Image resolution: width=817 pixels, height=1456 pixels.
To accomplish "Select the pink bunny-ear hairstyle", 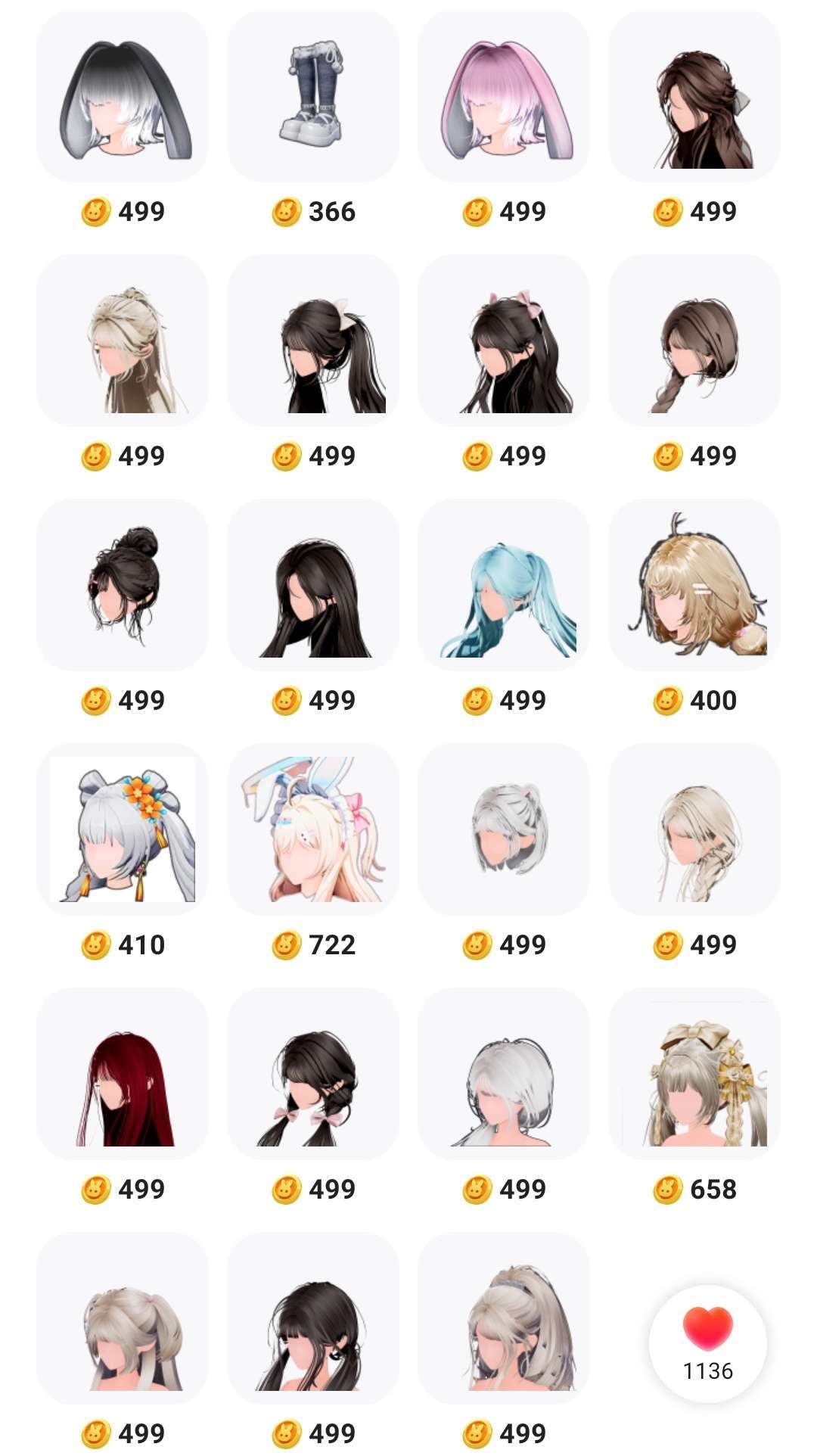I will pyautogui.click(x=504, y=96).
